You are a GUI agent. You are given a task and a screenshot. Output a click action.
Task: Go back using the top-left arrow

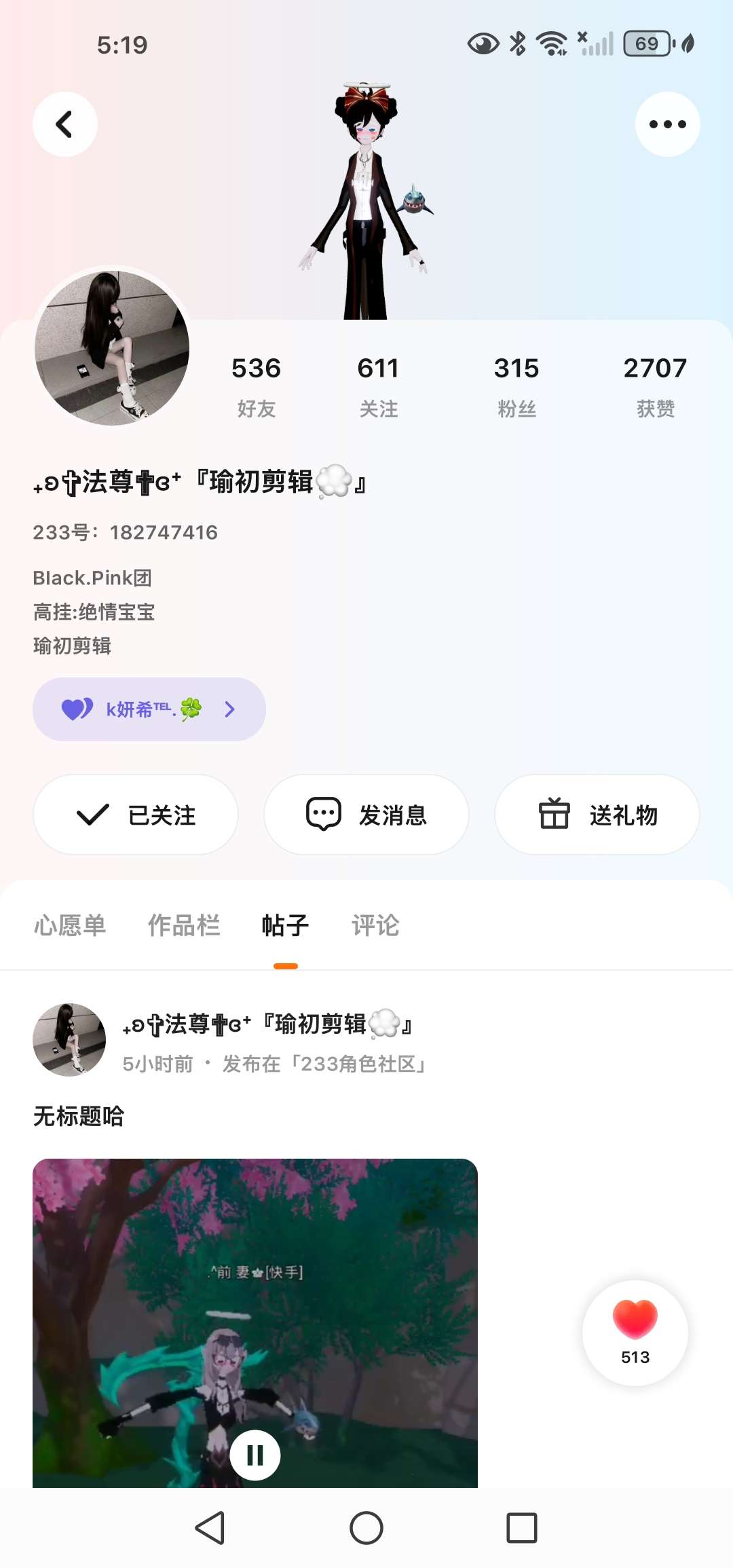[65, 124]
